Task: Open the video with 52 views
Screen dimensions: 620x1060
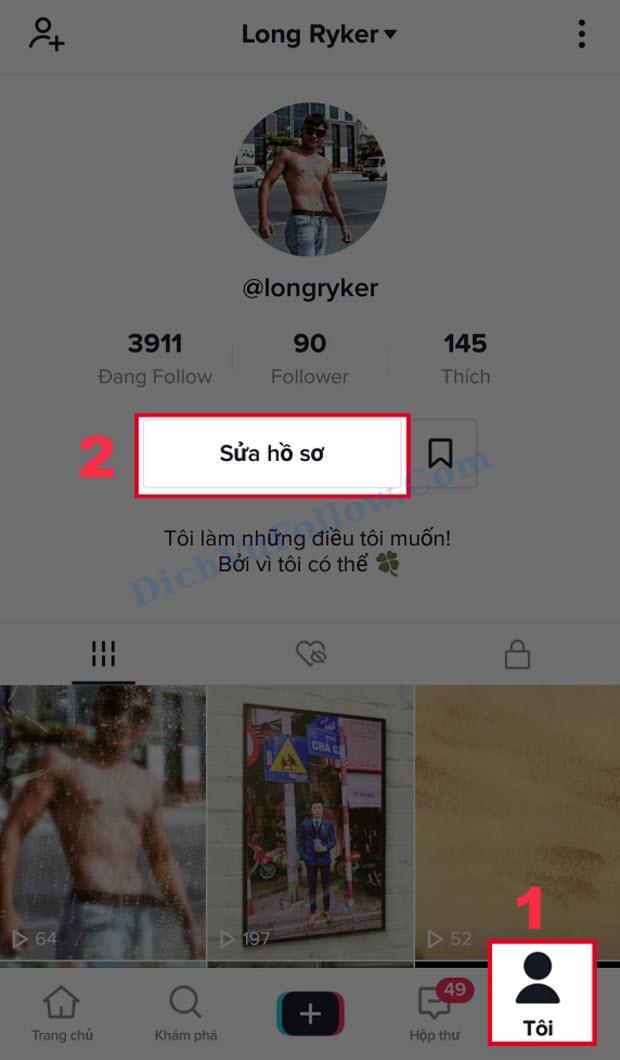Action: (x=517, y=820)
